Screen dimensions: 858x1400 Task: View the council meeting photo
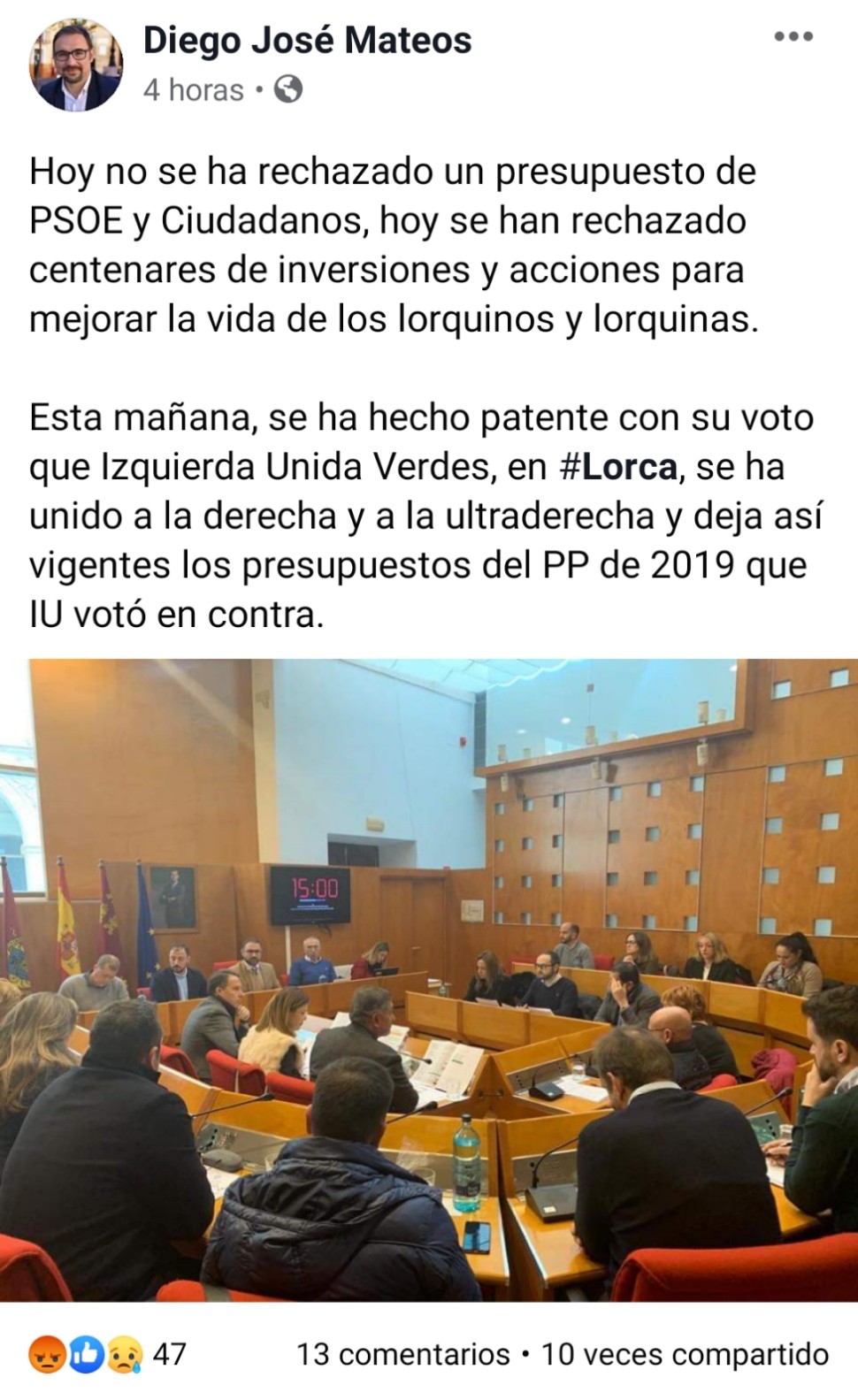(429, 979)
